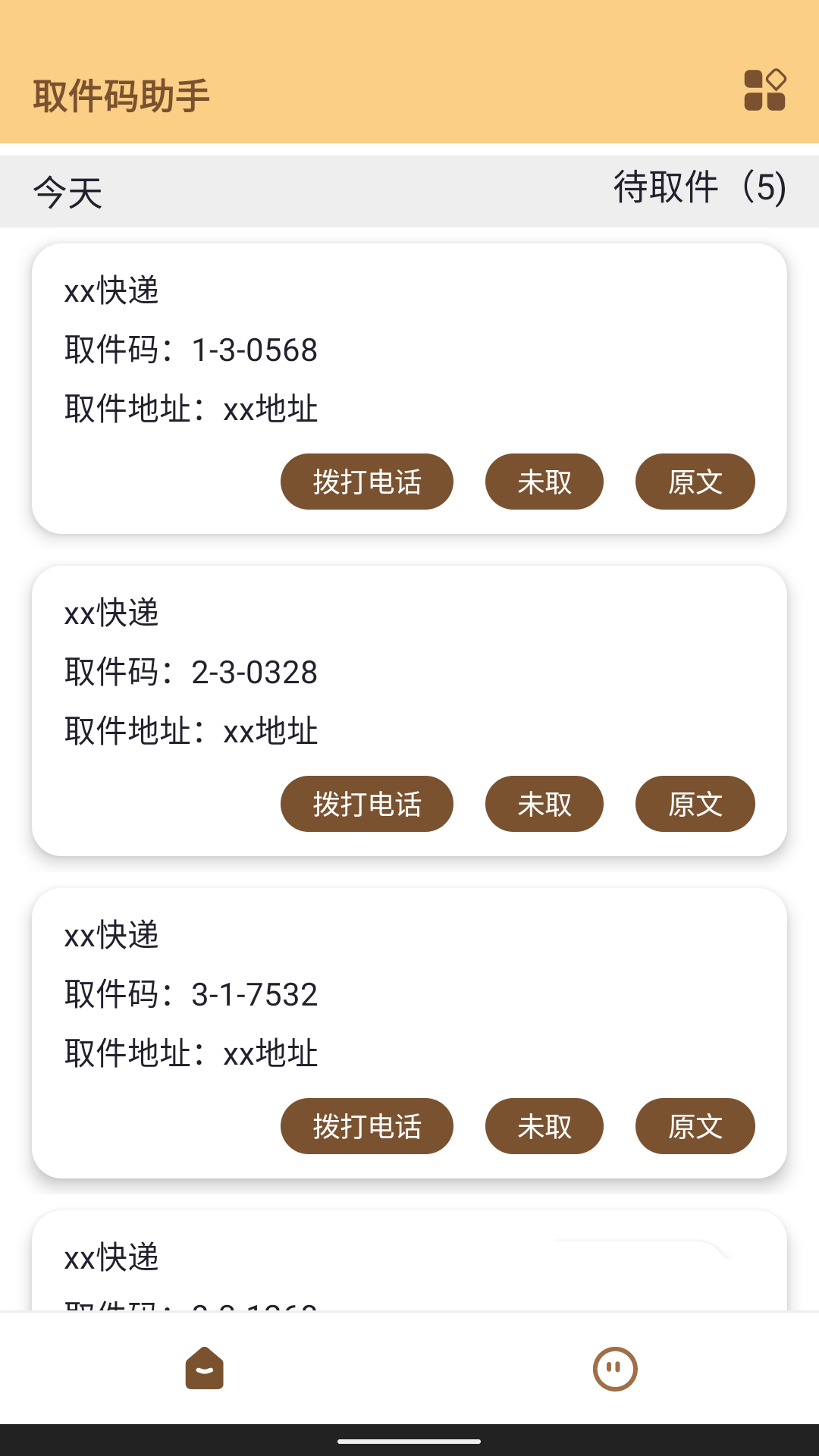This screenshot has width=819, height=1456.
Task: View 原文 of the first express card
Action: pyautogui.click(x=695, y=481)
